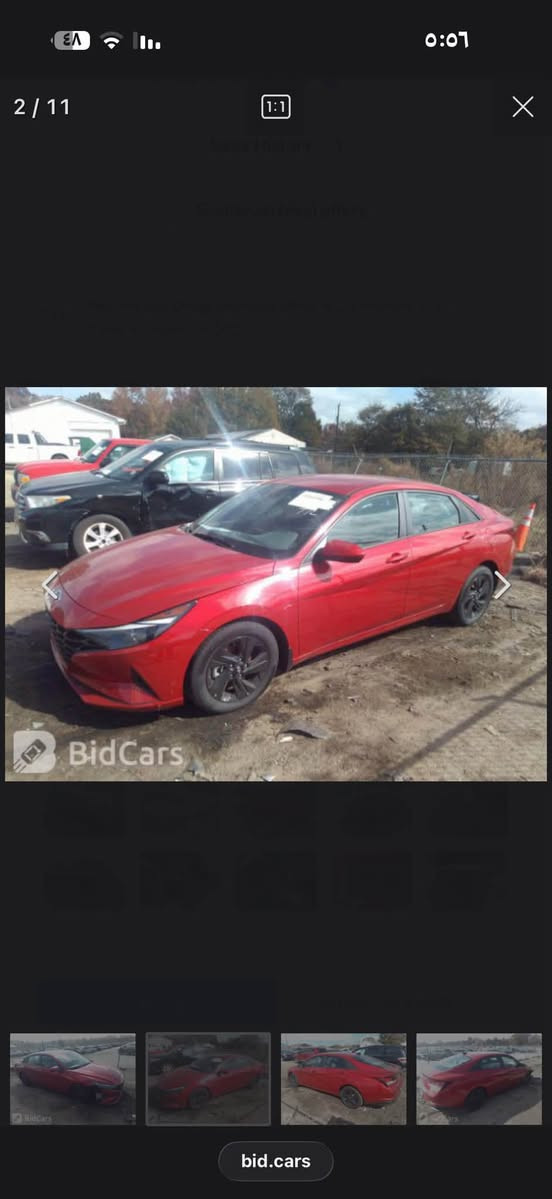Screen dimensions: 552x1199
Task: Tap the bid.cars address pill
Action: pos(276,1161)
